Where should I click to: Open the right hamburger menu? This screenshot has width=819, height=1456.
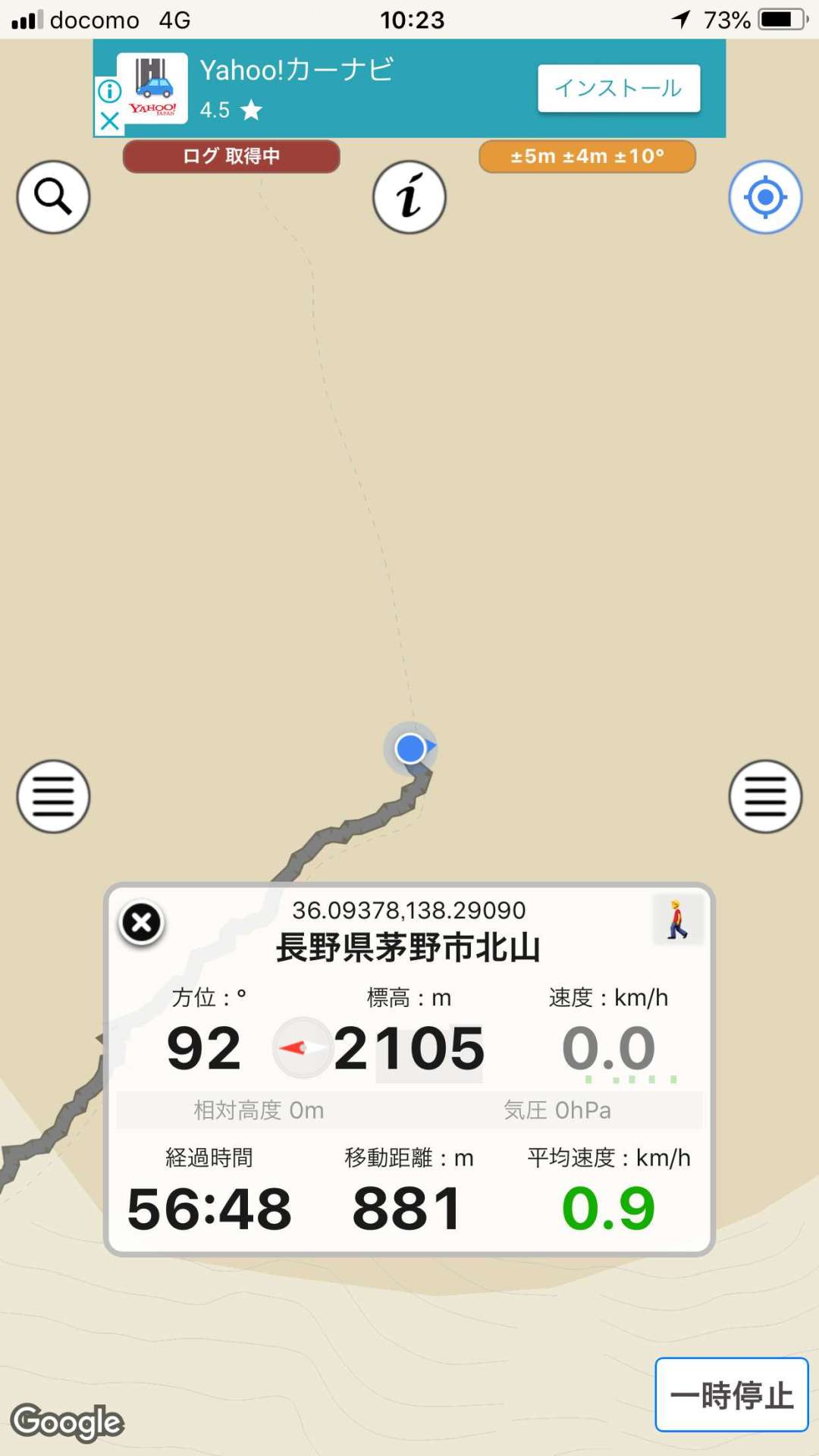pos(765,796)
